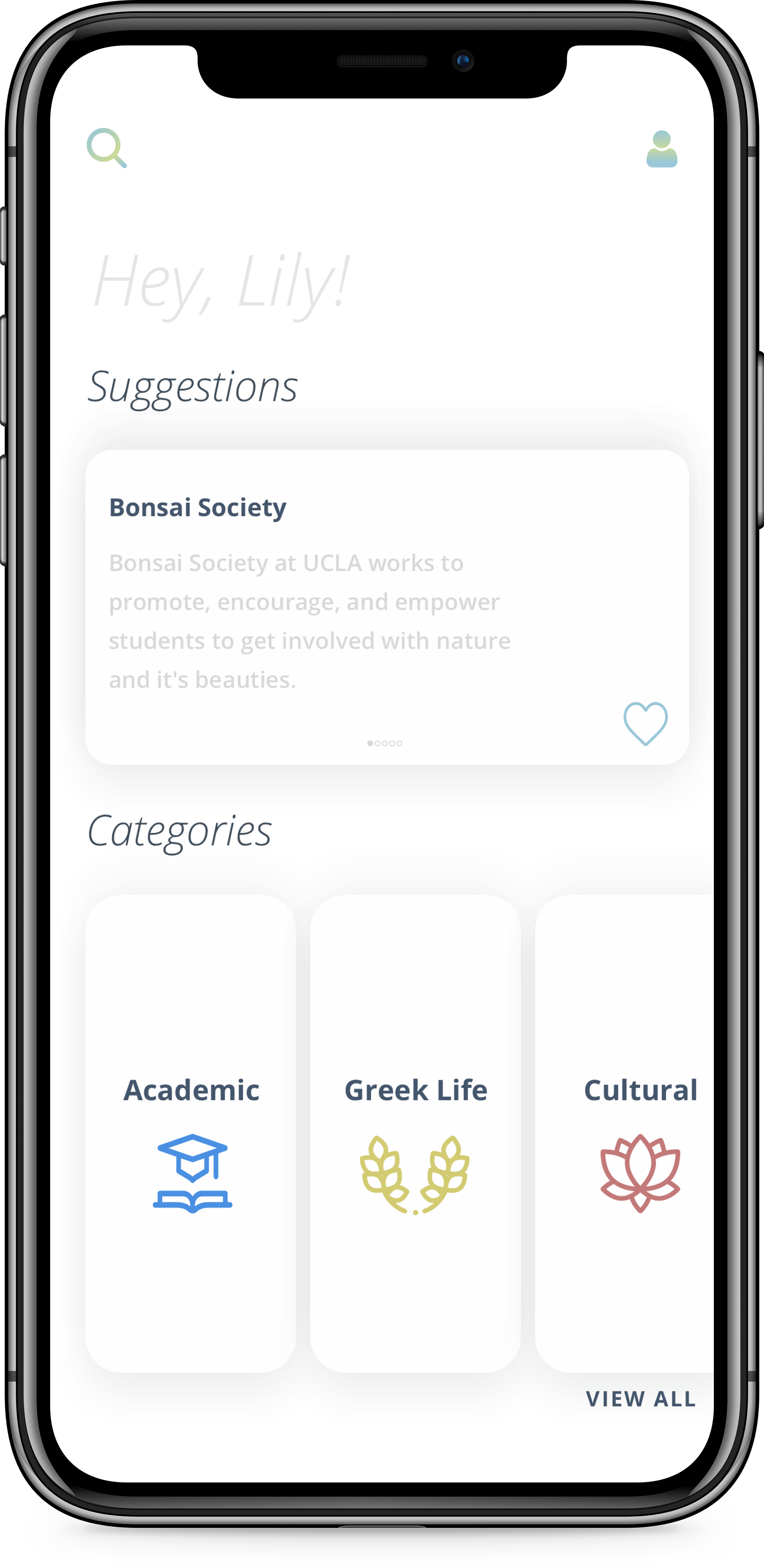Favorite Bonsai Society with the heart
This screenshot has width=764, height=1568.
[645, 724]
